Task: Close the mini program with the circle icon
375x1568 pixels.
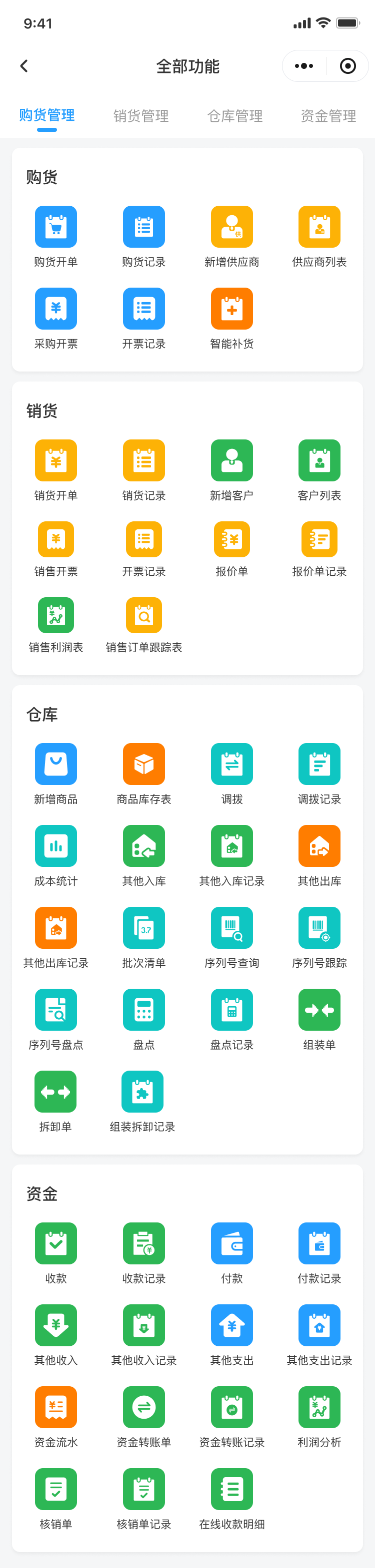Action: [347, 66]
